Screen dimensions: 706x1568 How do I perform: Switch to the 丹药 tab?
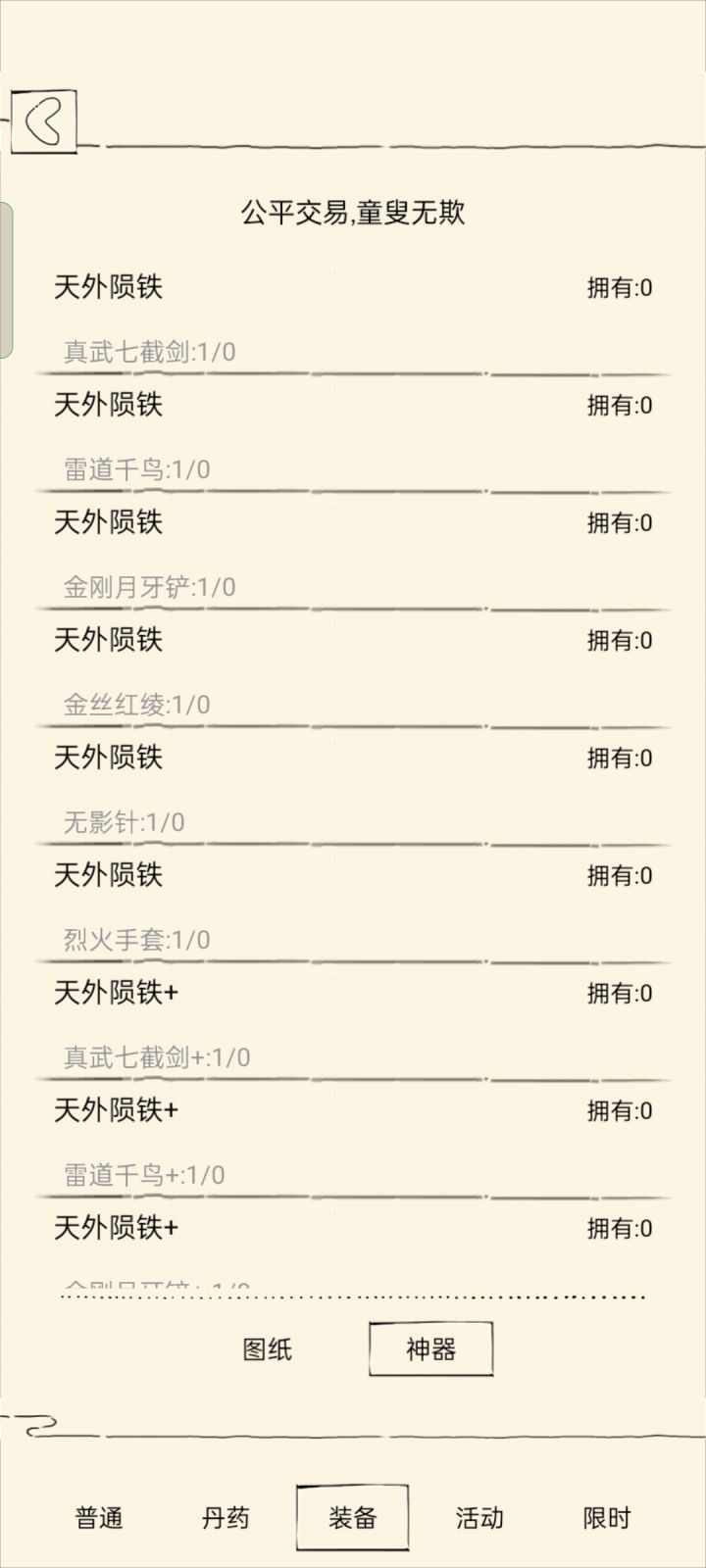(224, 1516)
